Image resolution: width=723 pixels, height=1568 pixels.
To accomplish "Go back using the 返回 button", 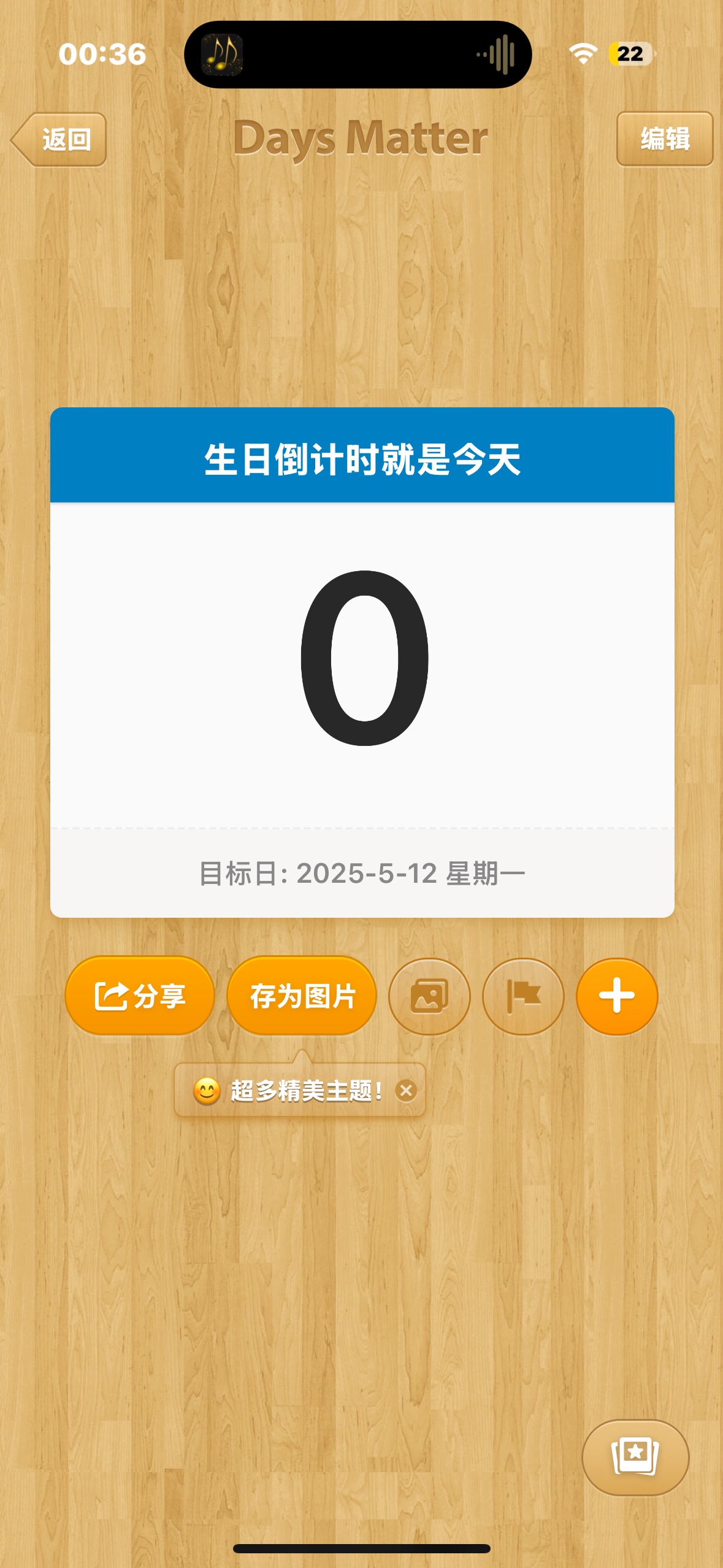I will (59, 140).
